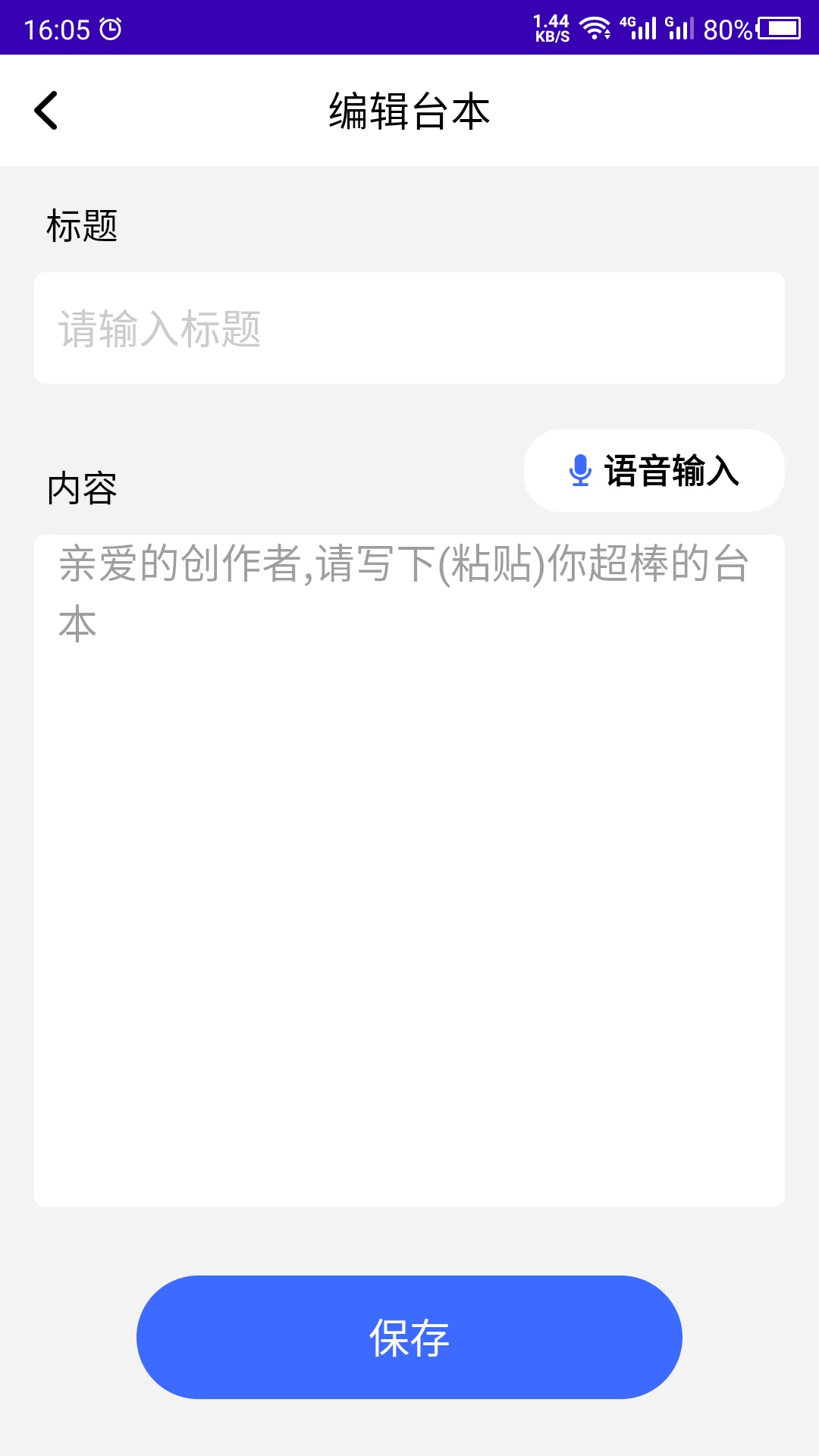
Task: Select the microphone icon for voice input
Action: 579,470
